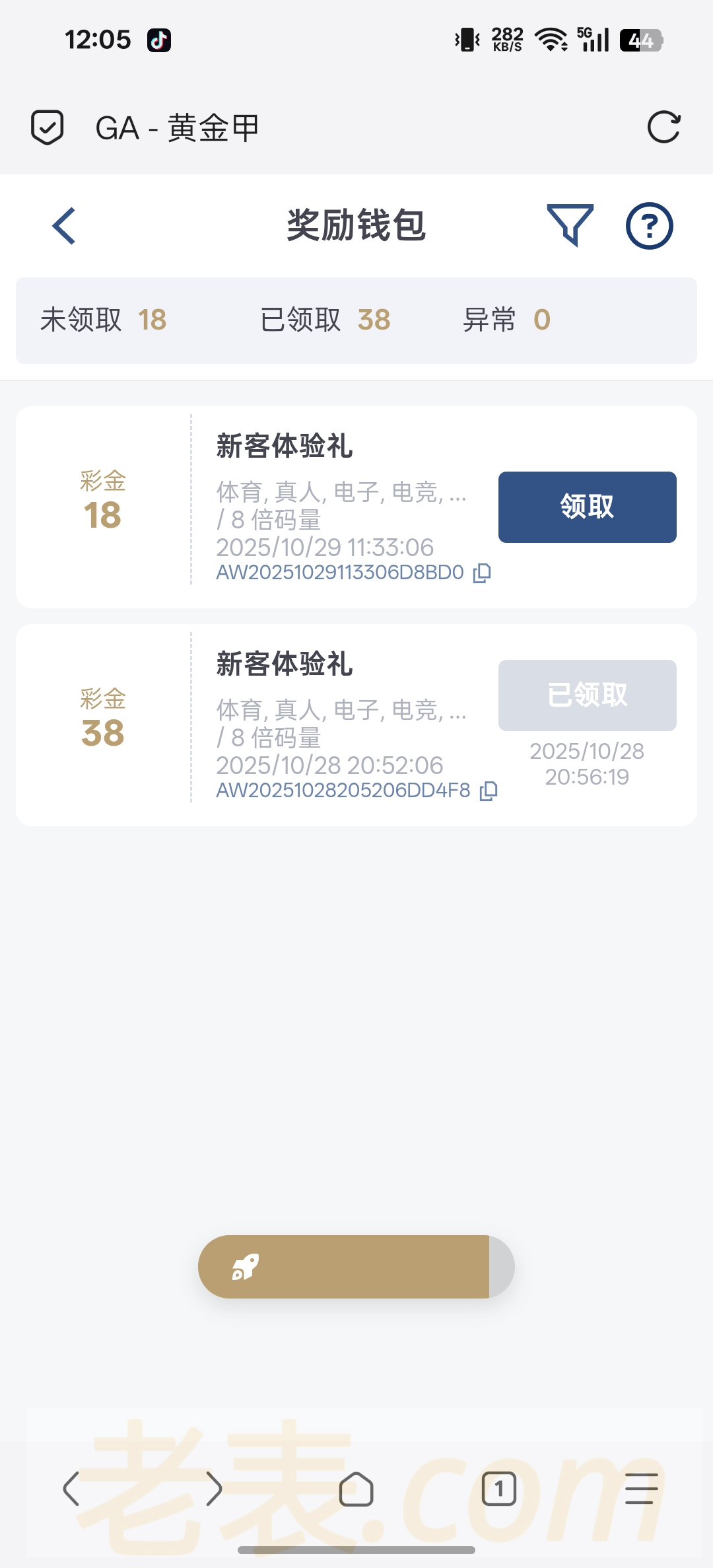Screen dimensions: 713x1568
Task: Open the site security shield icon
Action: (x=48, y=127)
